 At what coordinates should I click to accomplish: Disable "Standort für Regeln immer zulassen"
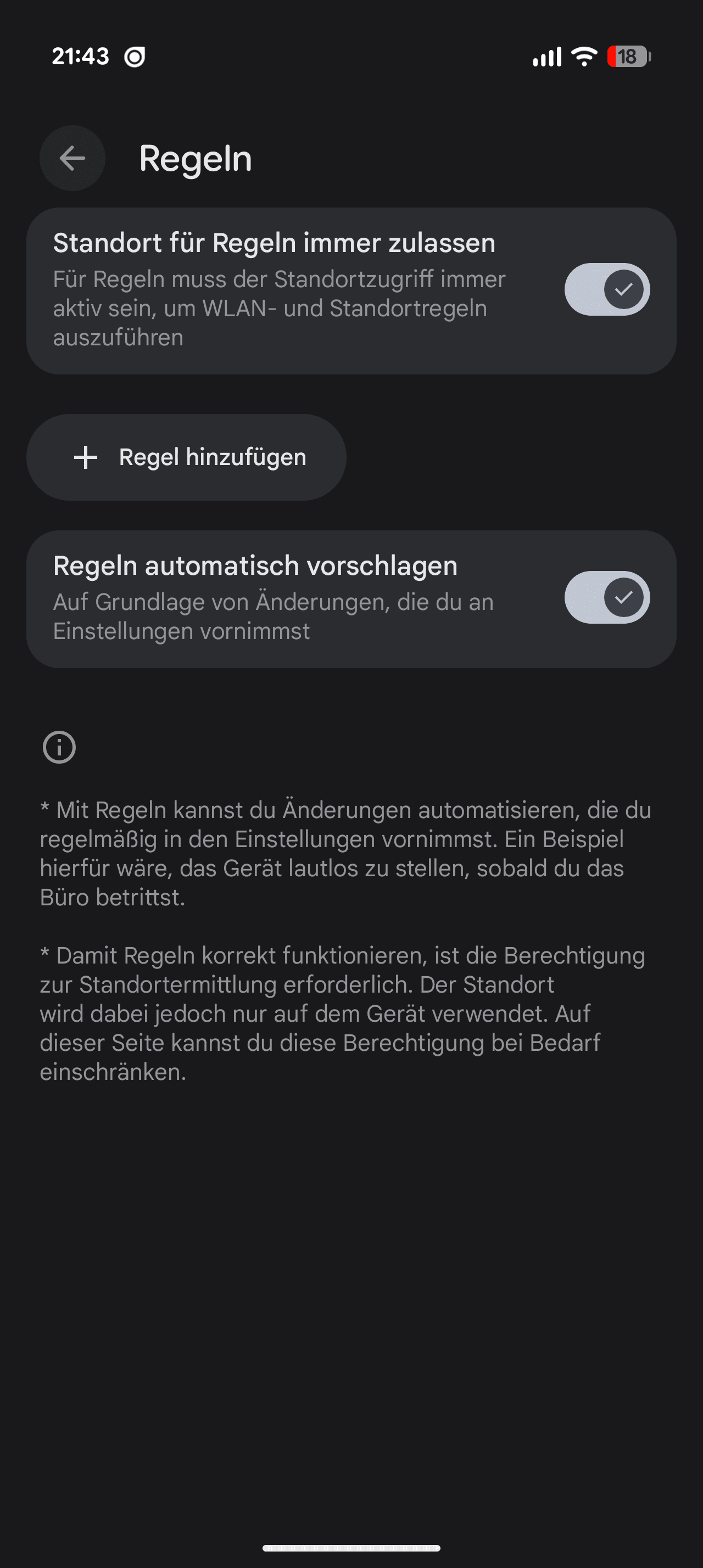point(606,289)
